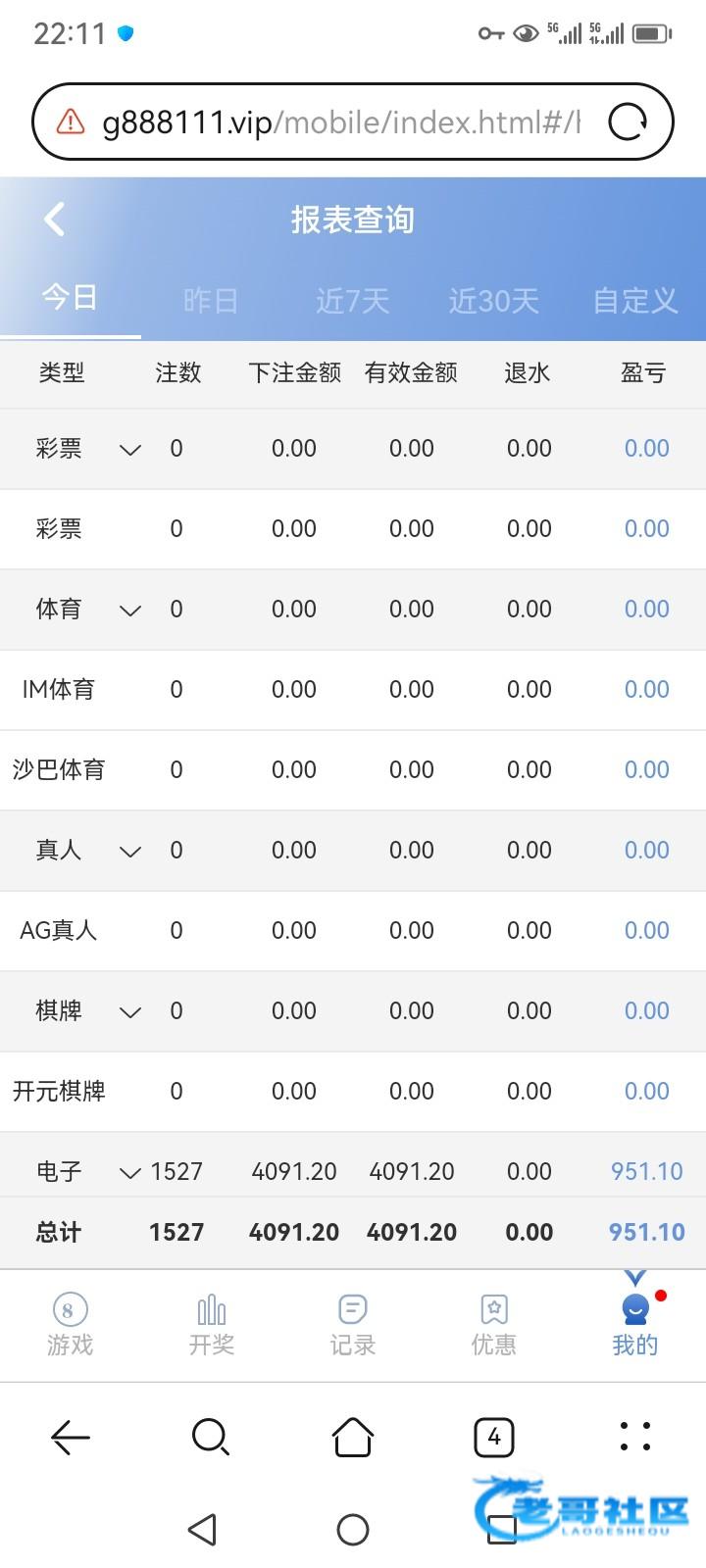Viewport: 706px width, 1568px height.
Task: Select the 近30天 tab
Action: point(493,300)
